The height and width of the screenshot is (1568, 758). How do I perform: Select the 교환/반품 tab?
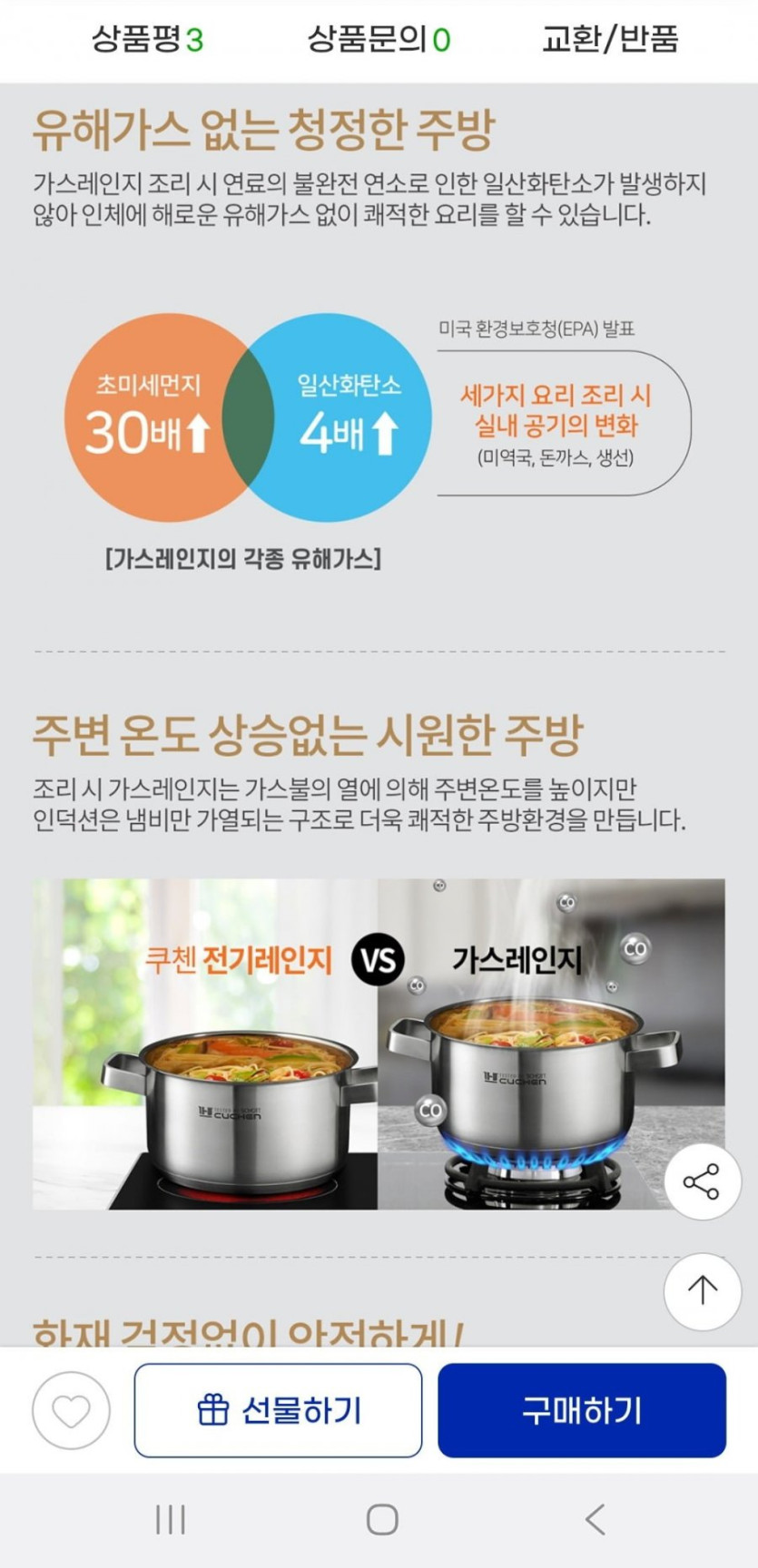[610, 39]
